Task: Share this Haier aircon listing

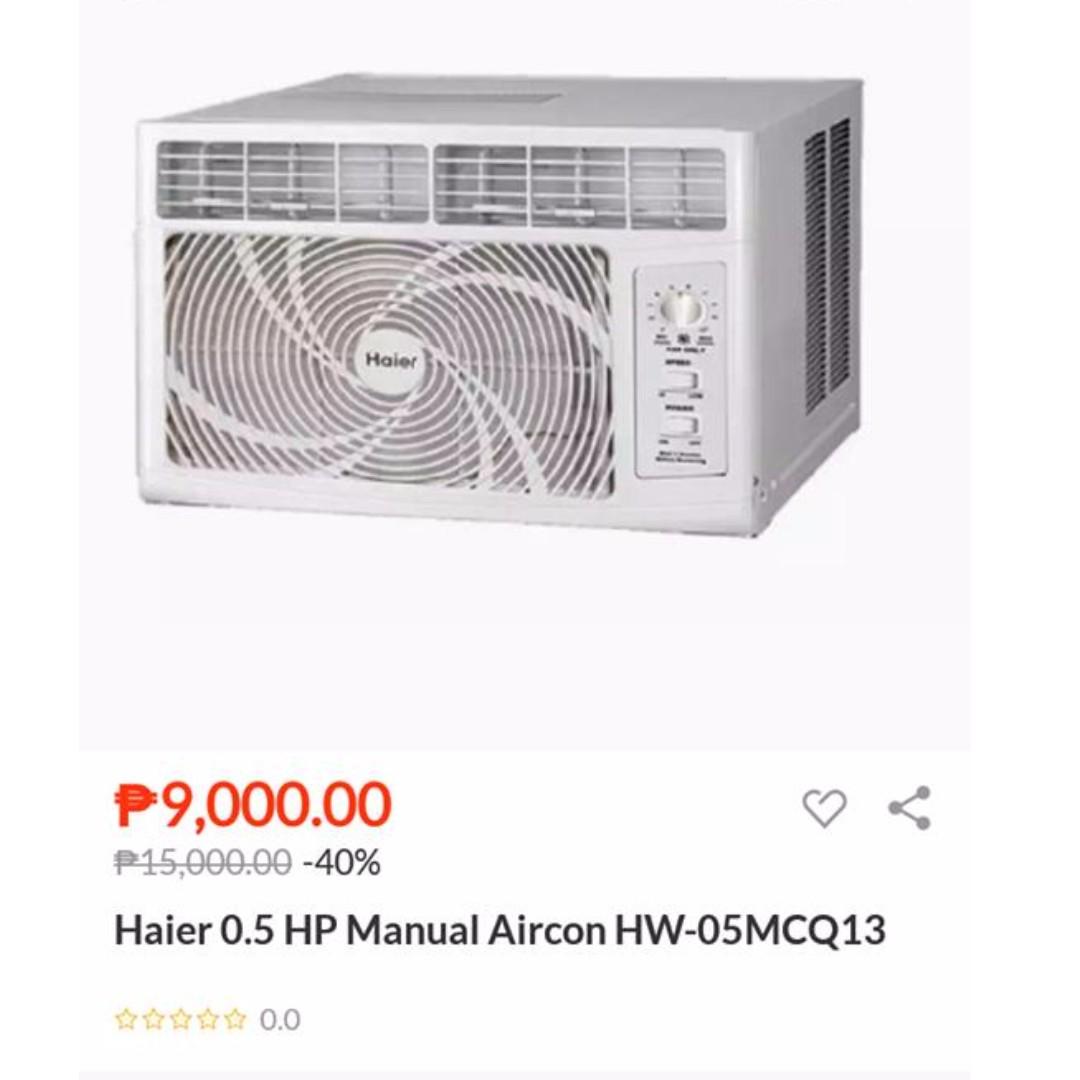Action: (910, 808)
